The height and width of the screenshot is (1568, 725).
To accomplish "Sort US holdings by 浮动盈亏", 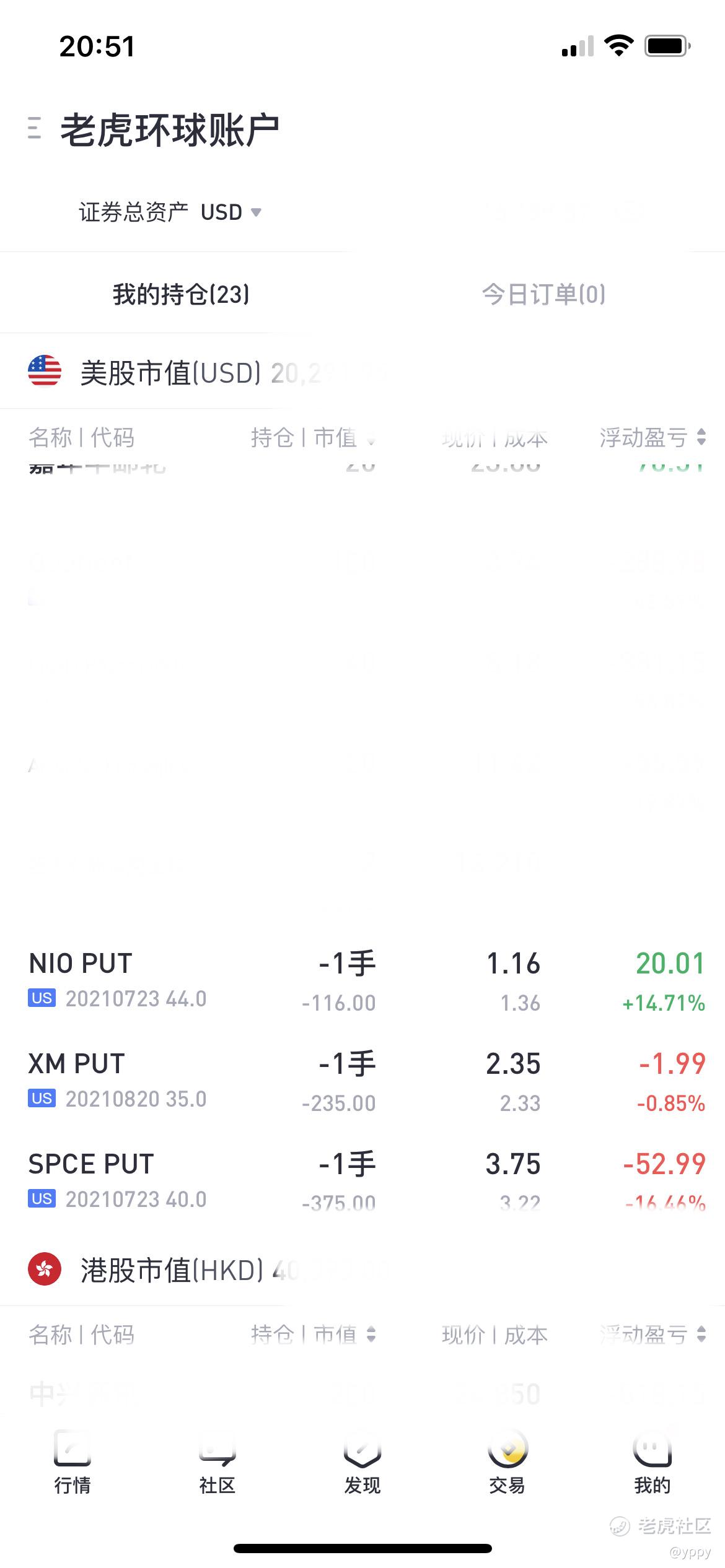I will (x=652, y=437).
